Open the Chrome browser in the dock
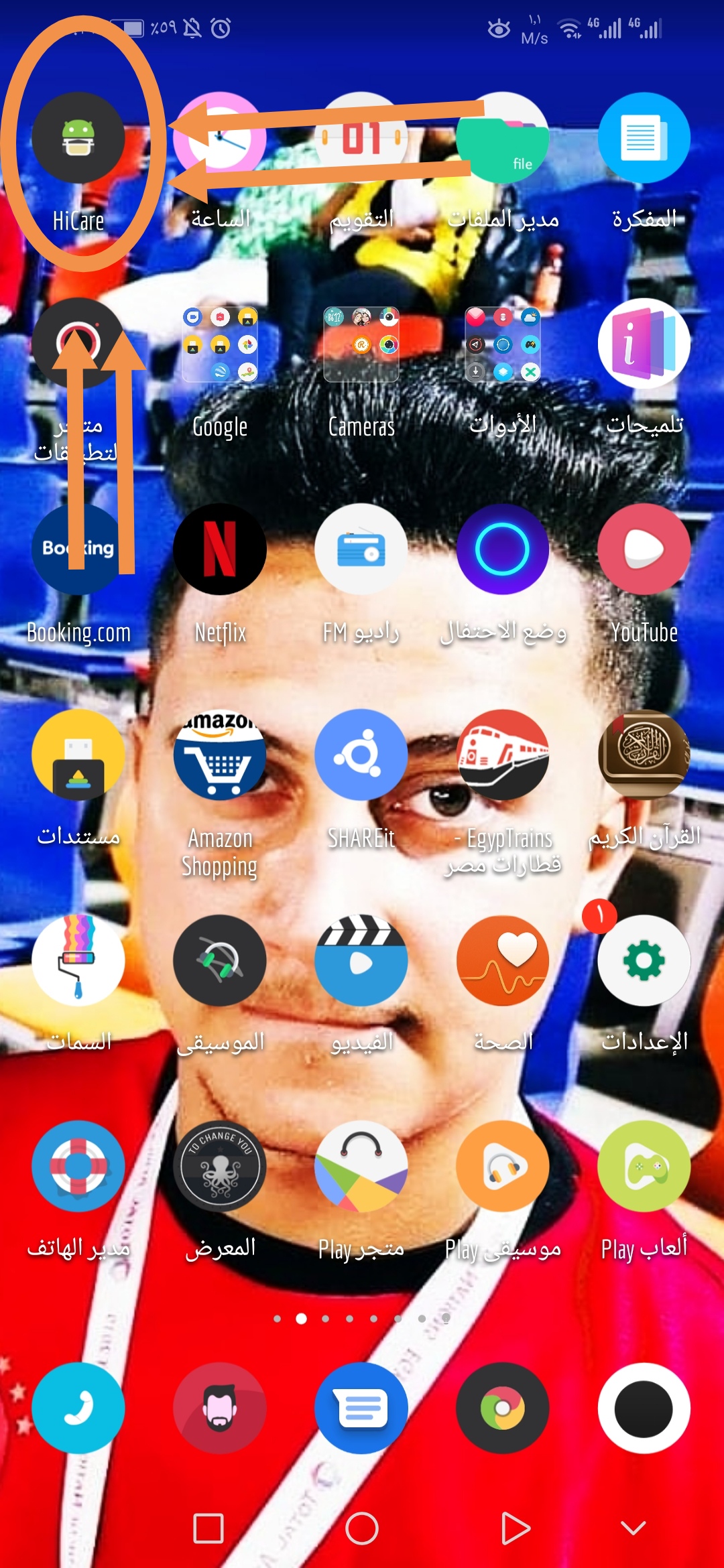Viewport: 724px width, 1568px height. [x=503, y=1409]
